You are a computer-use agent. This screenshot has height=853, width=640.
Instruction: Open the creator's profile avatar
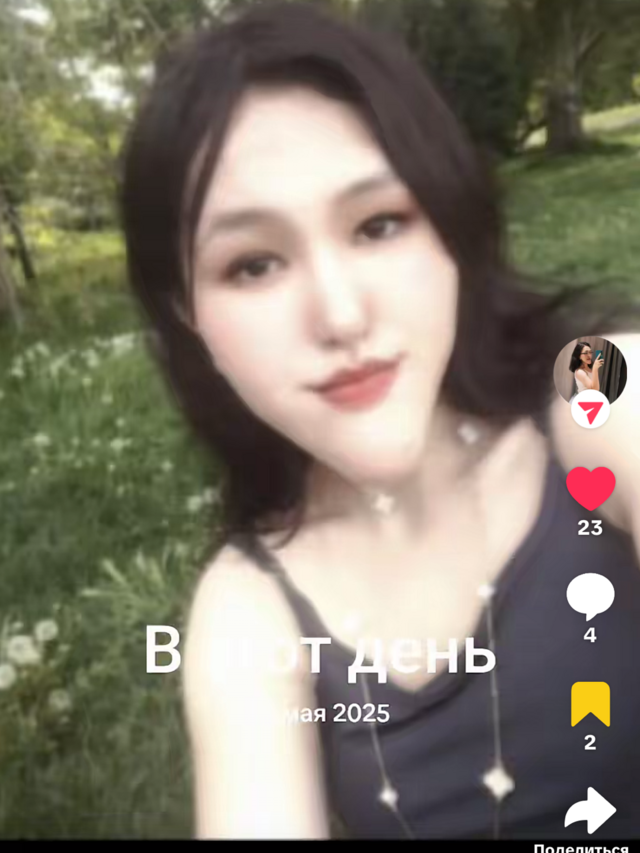point(590,371)
